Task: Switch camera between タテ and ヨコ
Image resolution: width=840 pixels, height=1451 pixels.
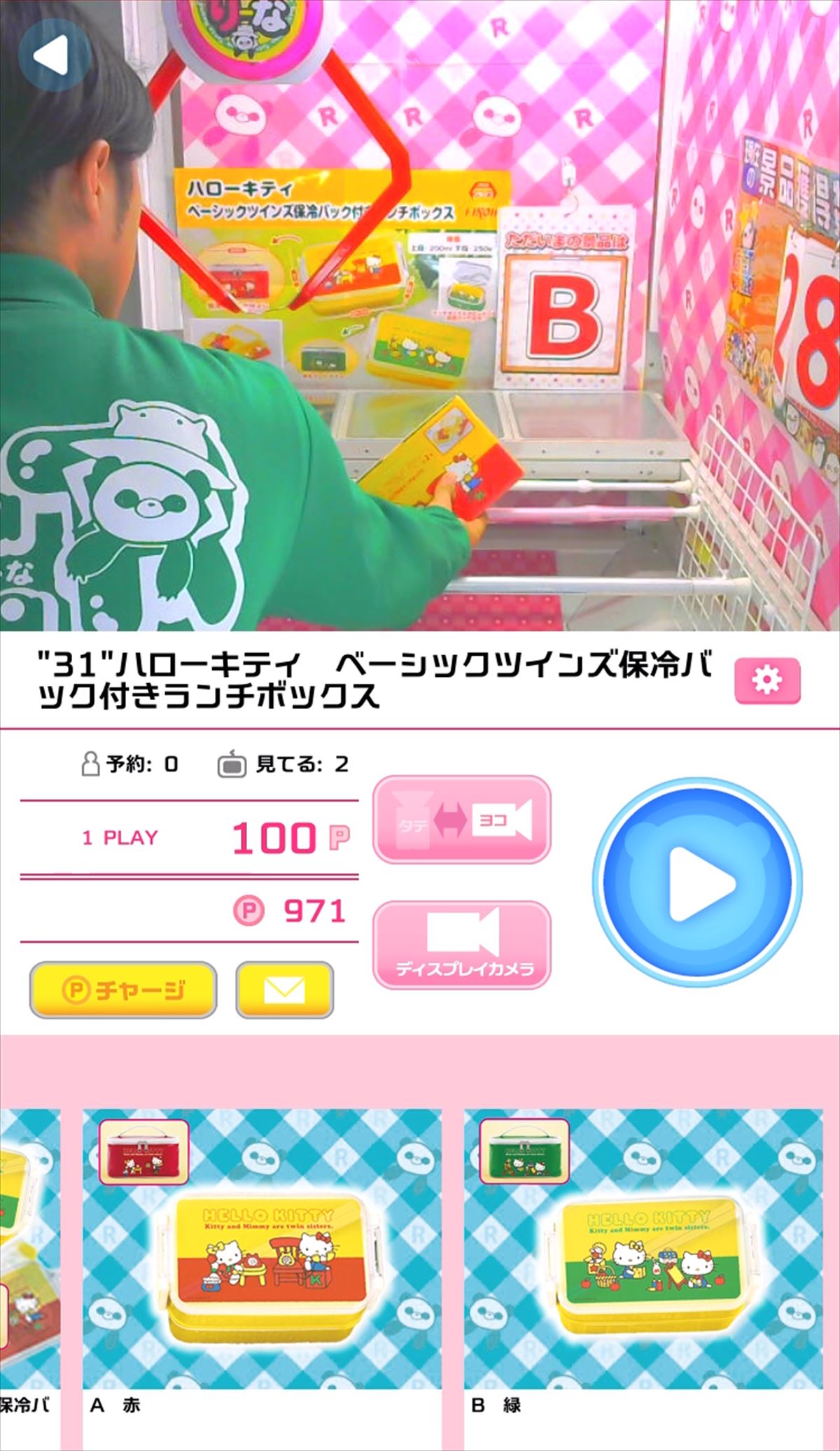Action: click(x=462, y=820)
